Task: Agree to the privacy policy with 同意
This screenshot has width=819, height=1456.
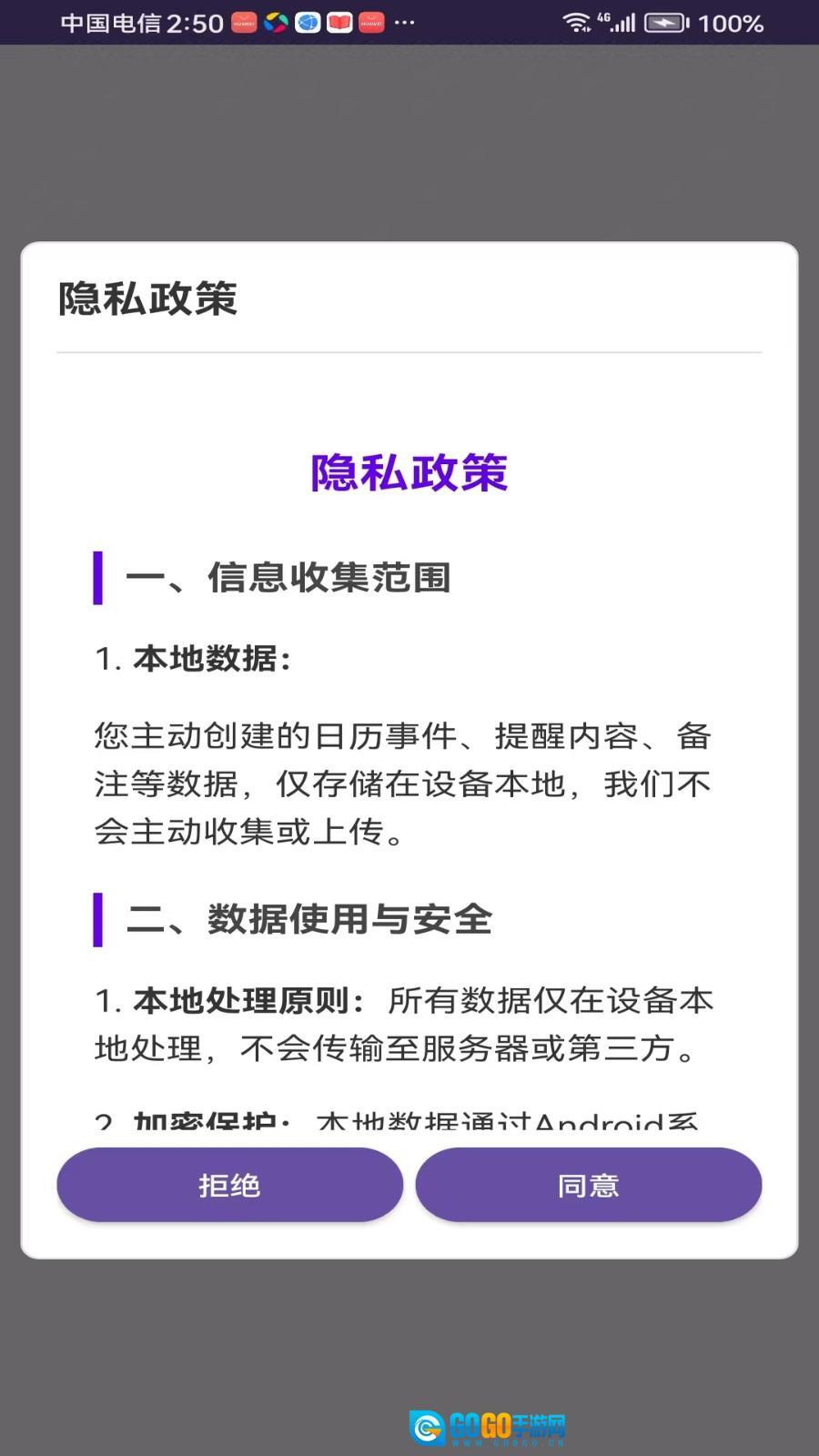Action: coord(588,1185)
